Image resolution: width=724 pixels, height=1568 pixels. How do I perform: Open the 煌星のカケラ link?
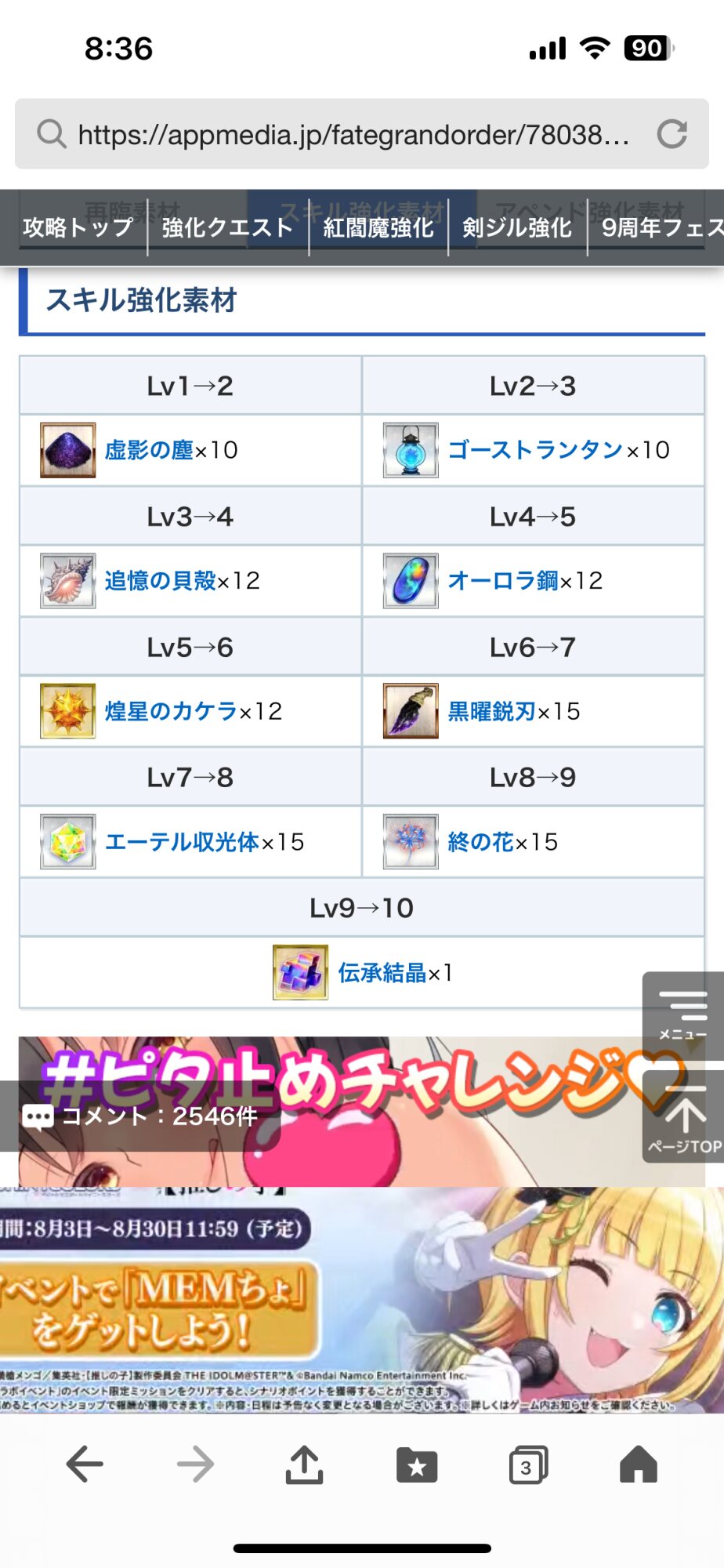pyautogui.click(x=171, y=711)
